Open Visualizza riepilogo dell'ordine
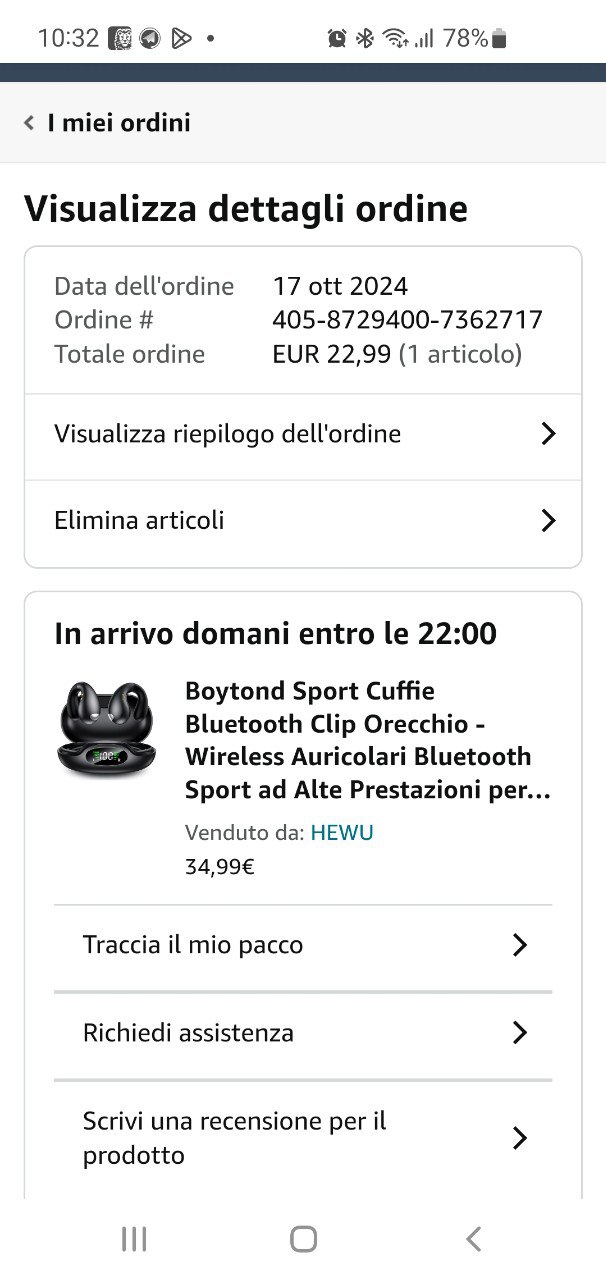 tap(303, 434)
